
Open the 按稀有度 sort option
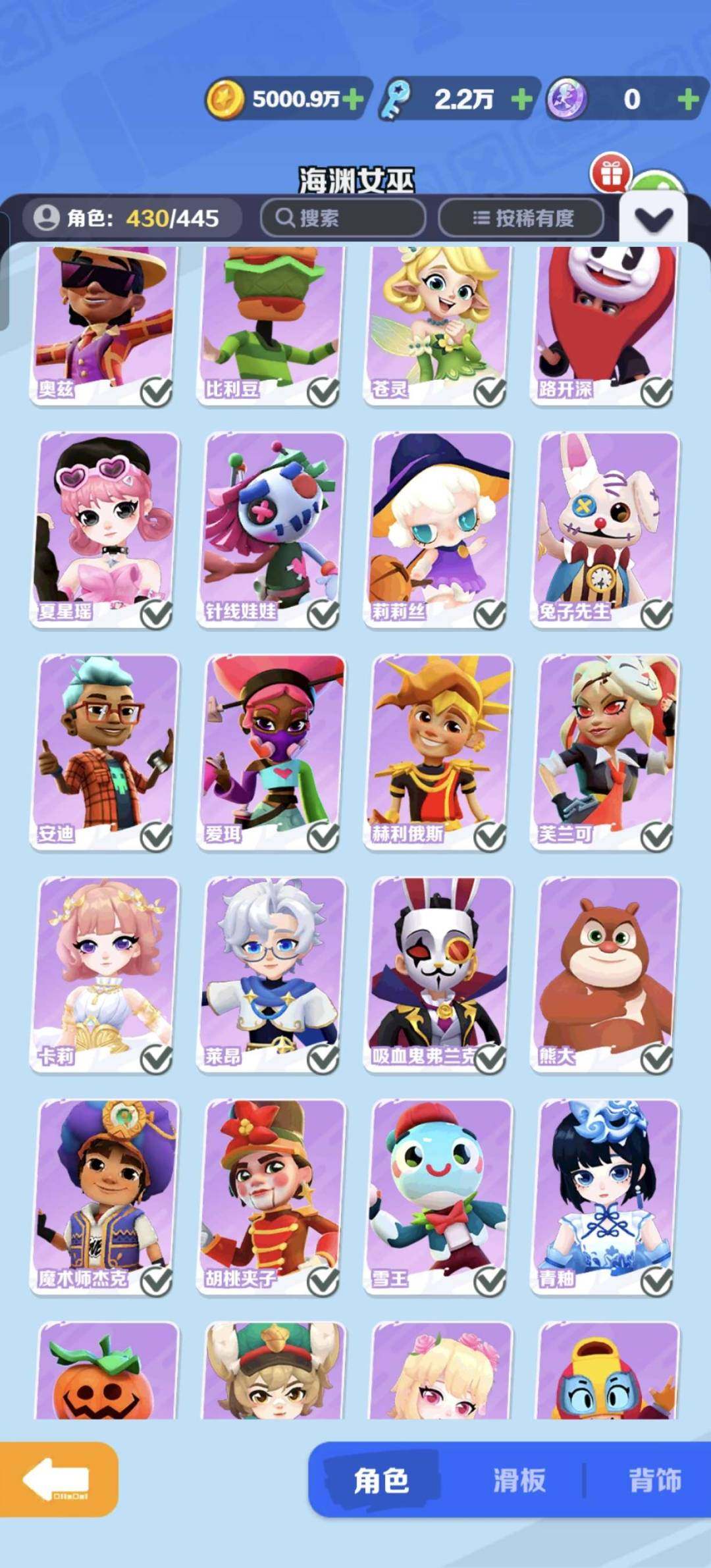click(521, 218)
